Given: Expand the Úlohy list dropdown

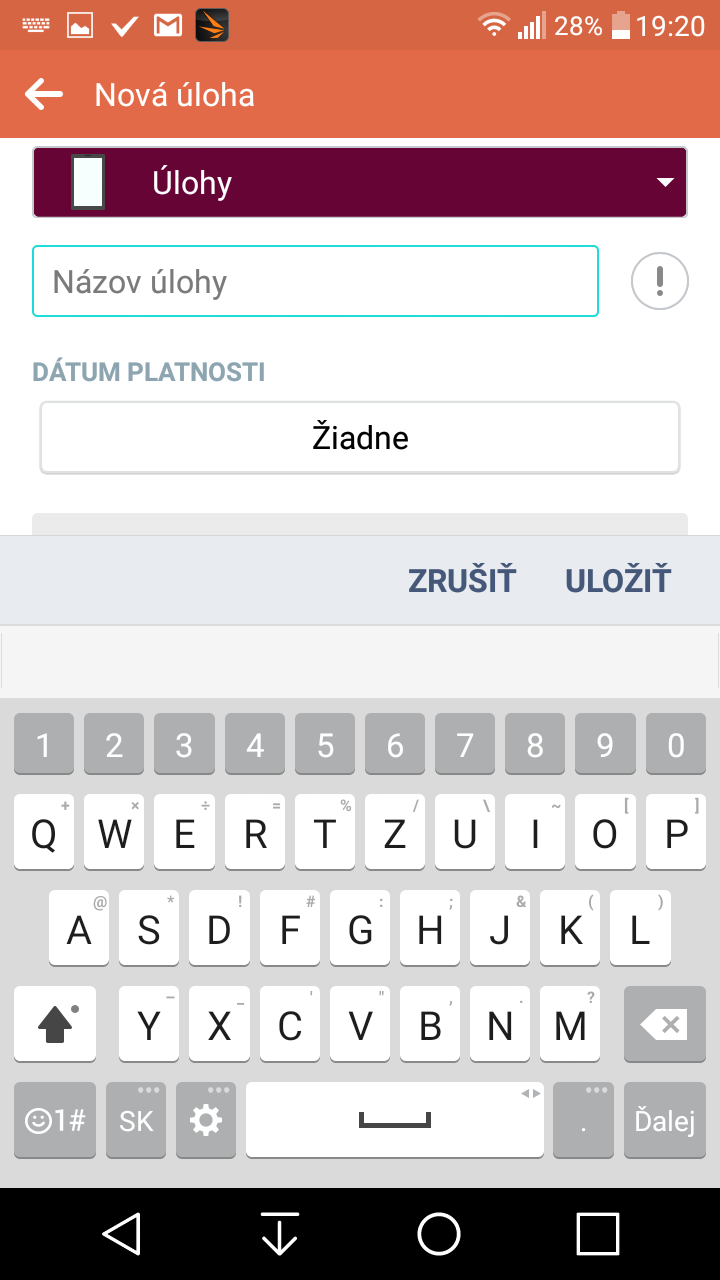Looking at the screenshot, I should [360, 182].
